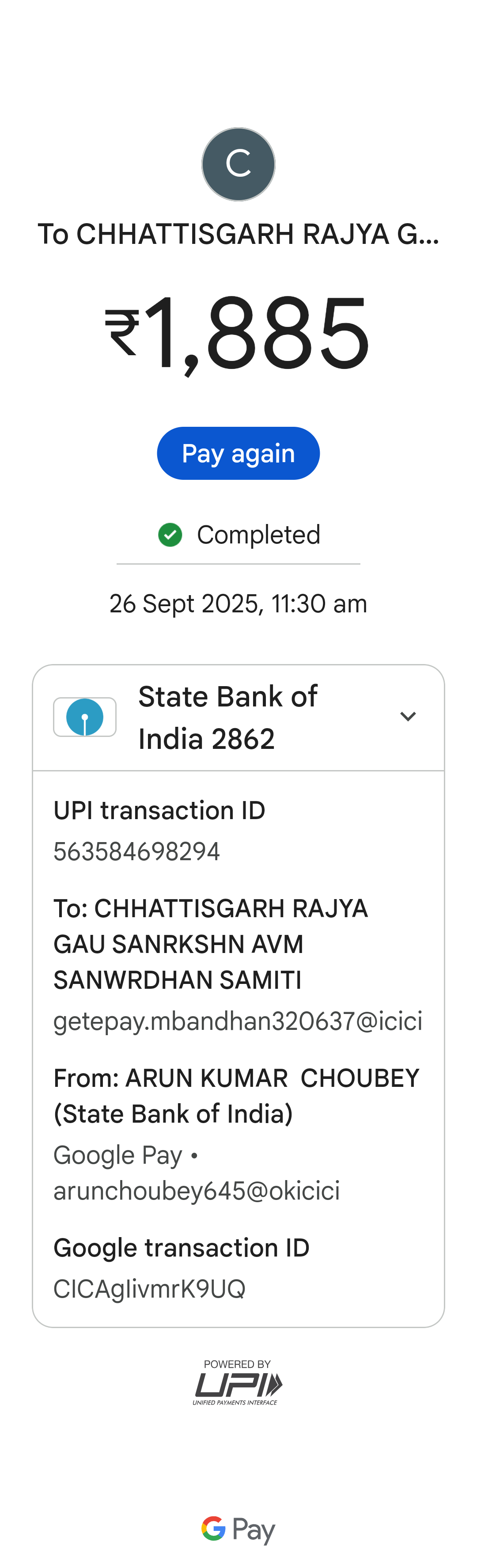Tap the Pay again button
The width and height of the screenshot is (477, 1568).
tap(238, 453)
